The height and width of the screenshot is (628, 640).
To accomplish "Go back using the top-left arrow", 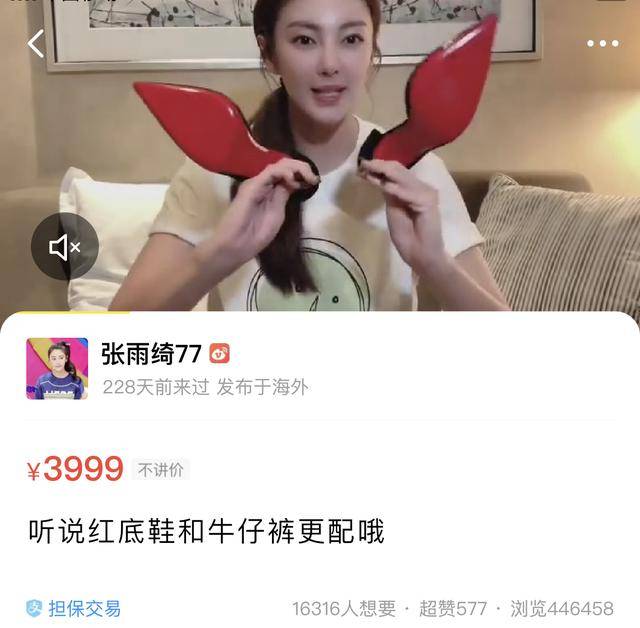I will click(x=36, y=44).
